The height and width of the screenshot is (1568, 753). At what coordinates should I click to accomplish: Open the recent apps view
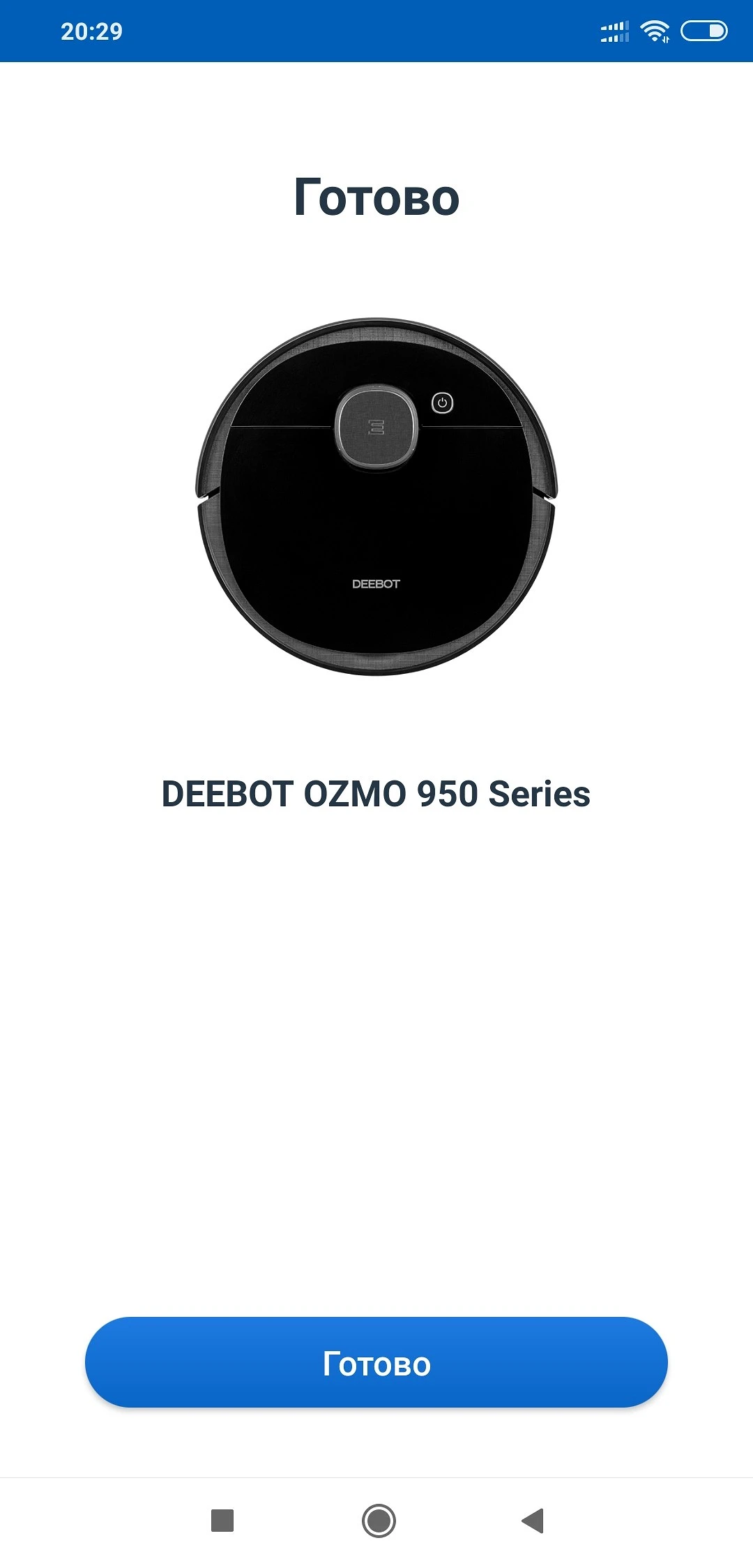pos(222,1521)
